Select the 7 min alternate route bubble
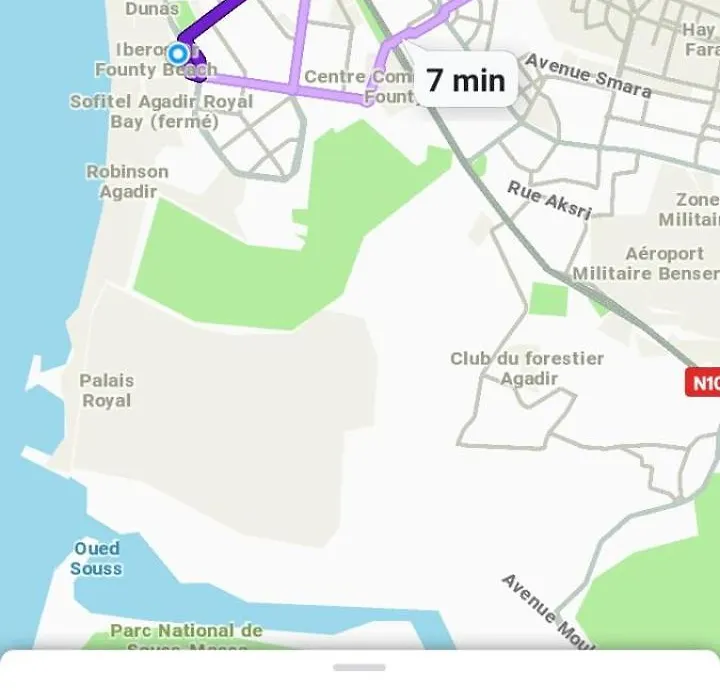 pos(465,80)
